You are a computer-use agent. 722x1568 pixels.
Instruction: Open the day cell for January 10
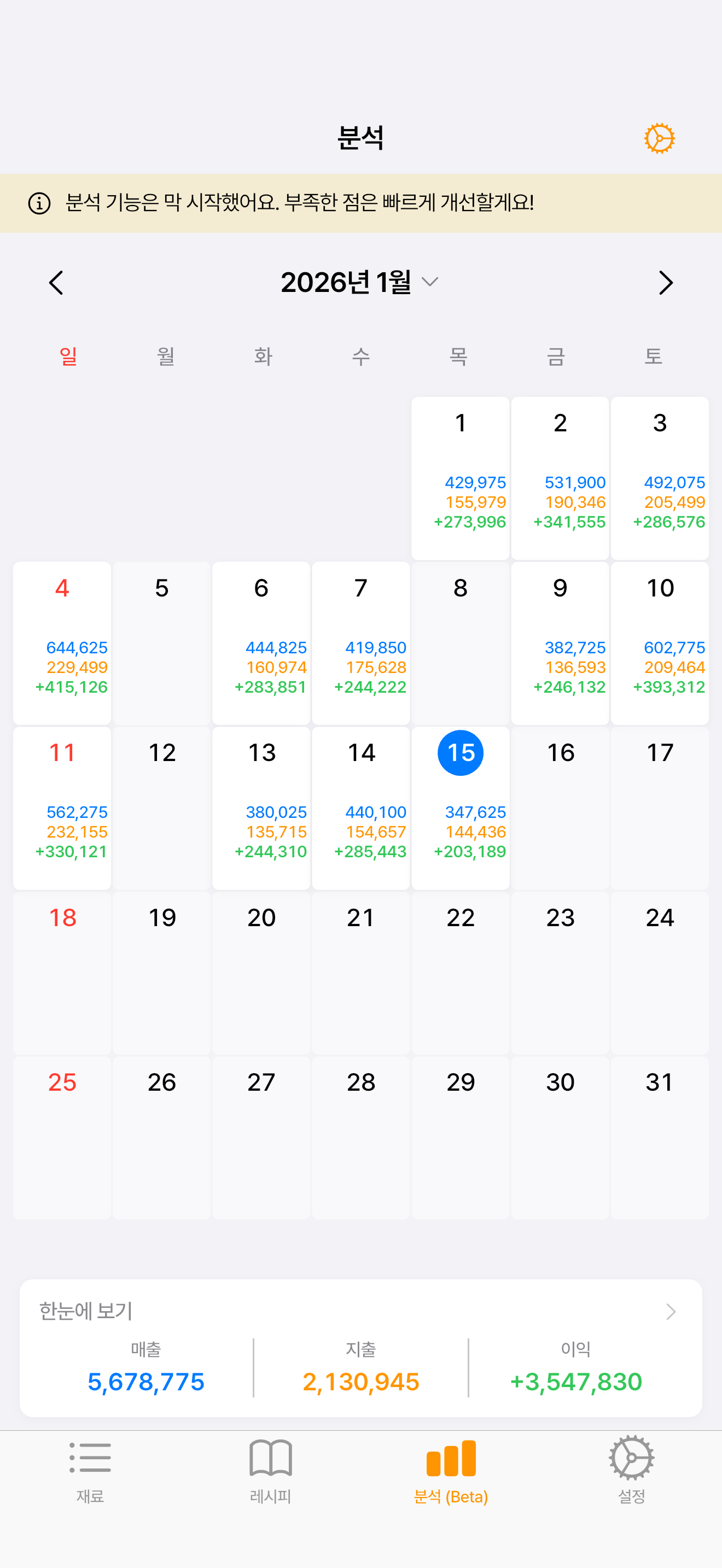pos(659,643)
